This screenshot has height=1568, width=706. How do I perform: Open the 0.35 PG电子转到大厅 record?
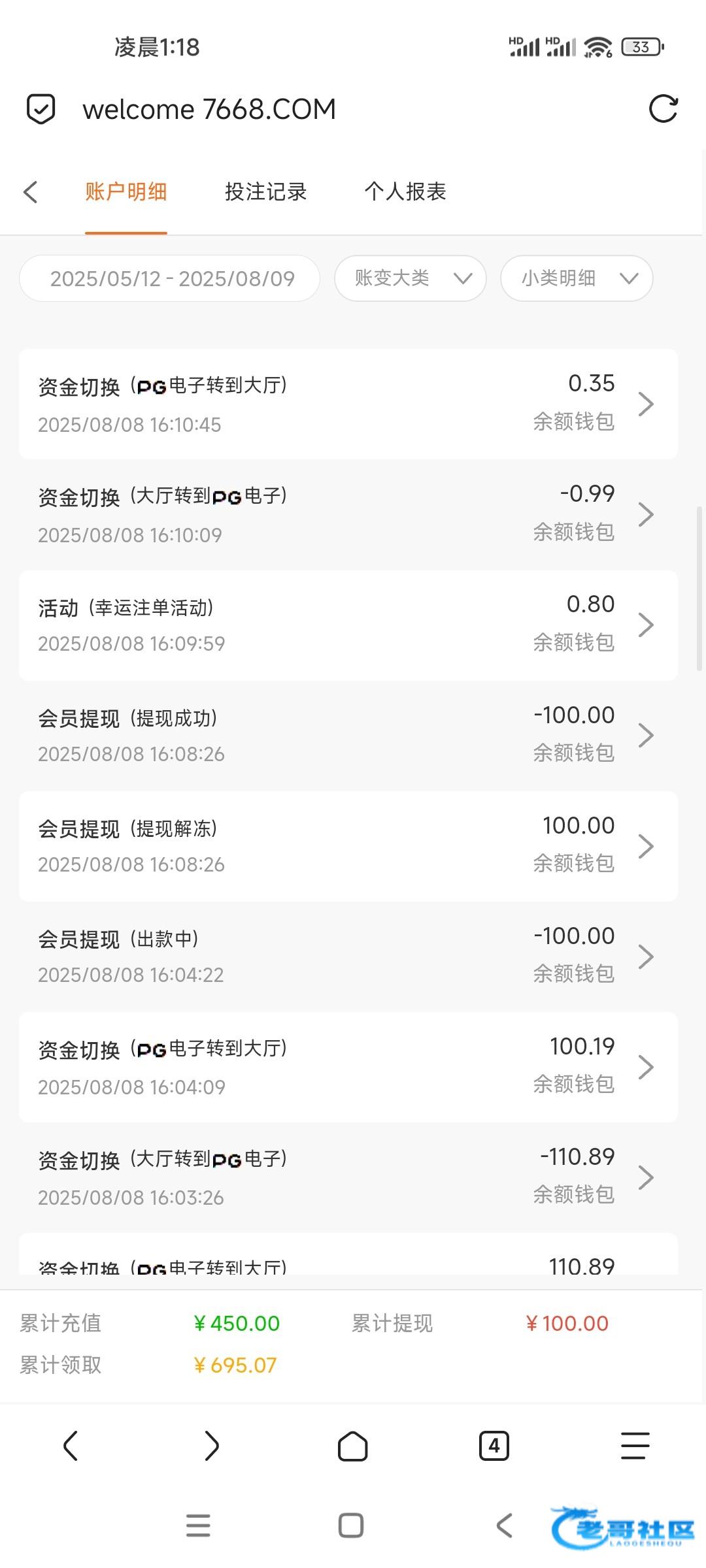(x=348, y=404)
